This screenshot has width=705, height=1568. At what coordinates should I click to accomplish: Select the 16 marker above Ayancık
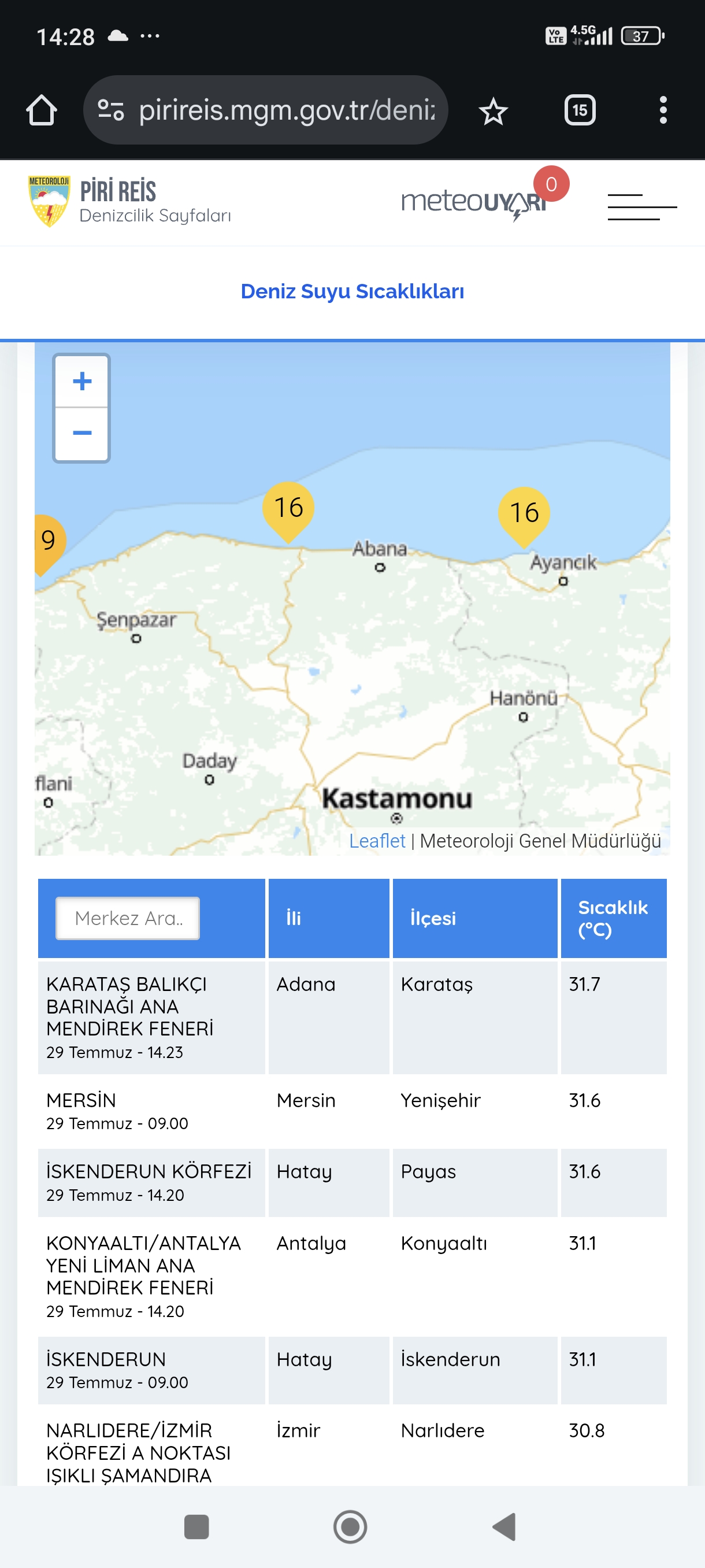pyautogui.click(x=524, y=515)
